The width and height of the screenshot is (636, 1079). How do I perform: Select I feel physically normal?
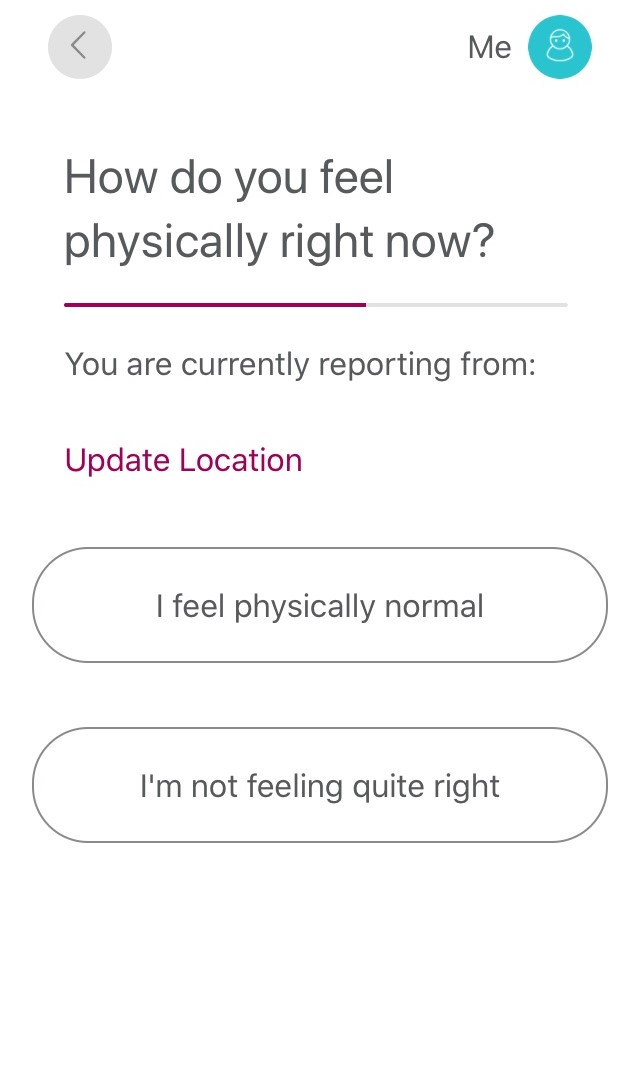319,606
